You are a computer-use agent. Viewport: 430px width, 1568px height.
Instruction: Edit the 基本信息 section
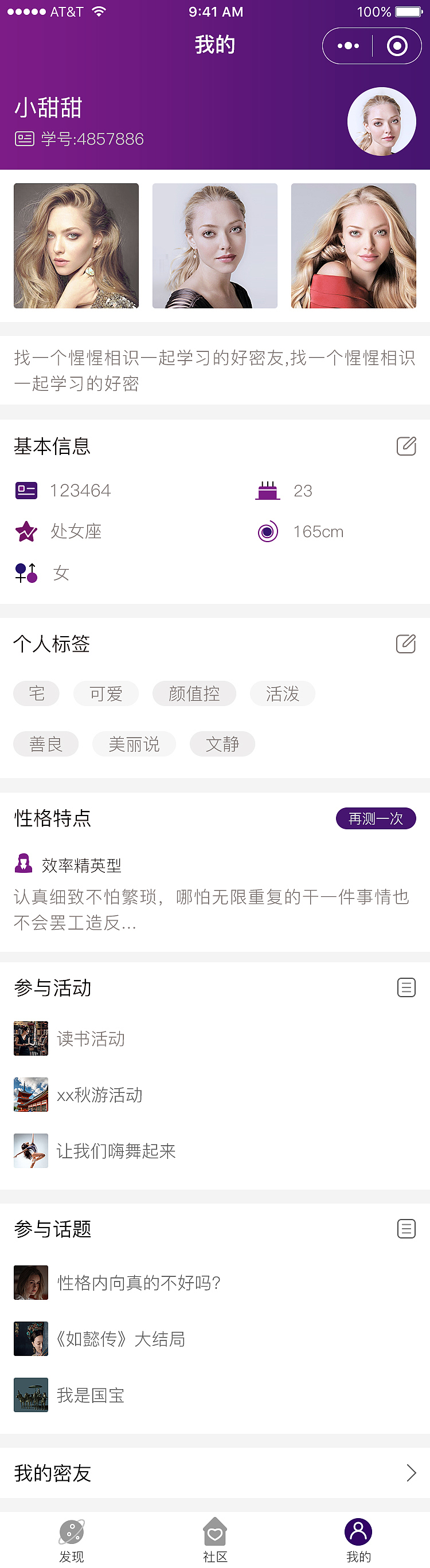coord(406,446)
